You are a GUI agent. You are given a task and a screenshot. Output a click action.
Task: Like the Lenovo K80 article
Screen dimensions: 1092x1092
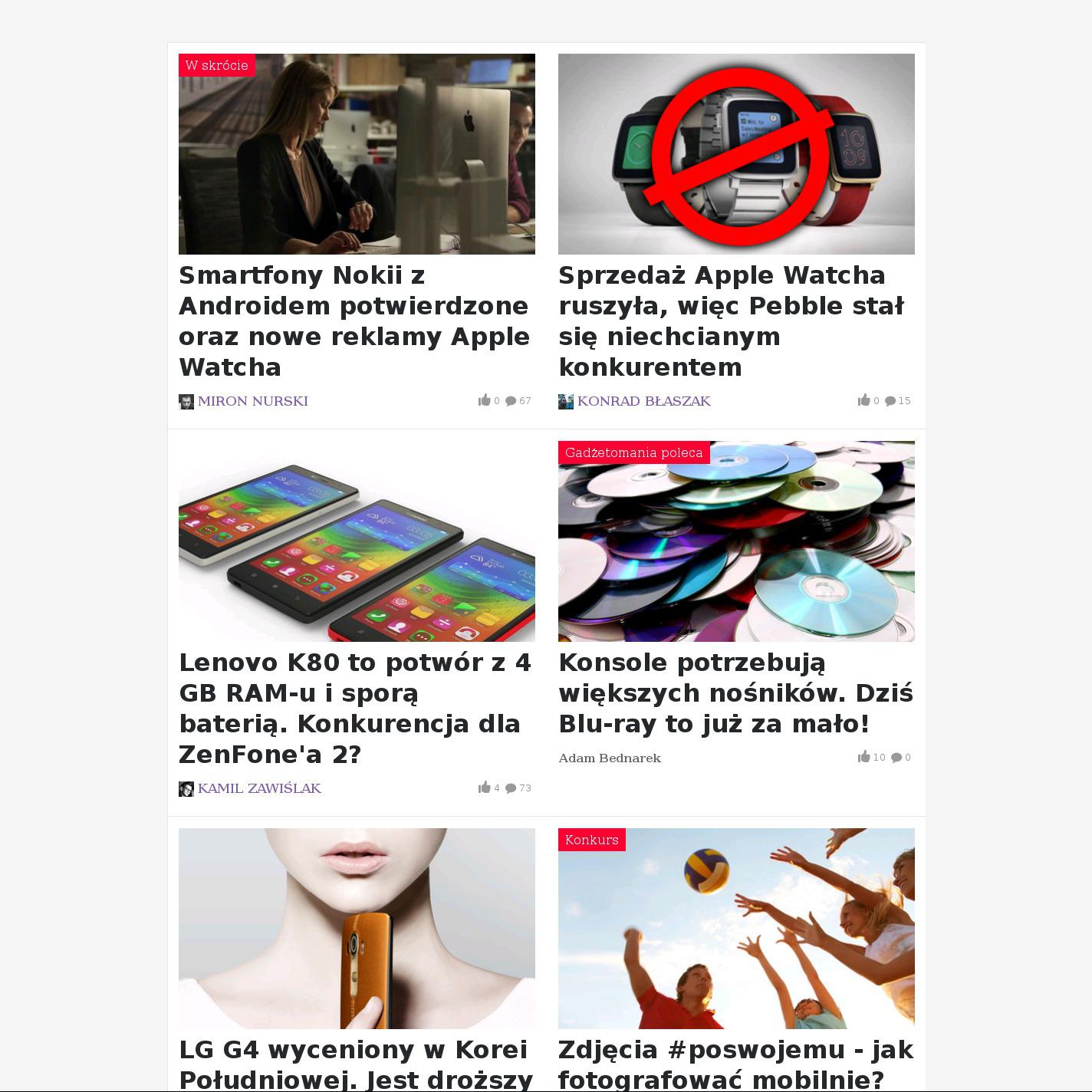point(485,788)
